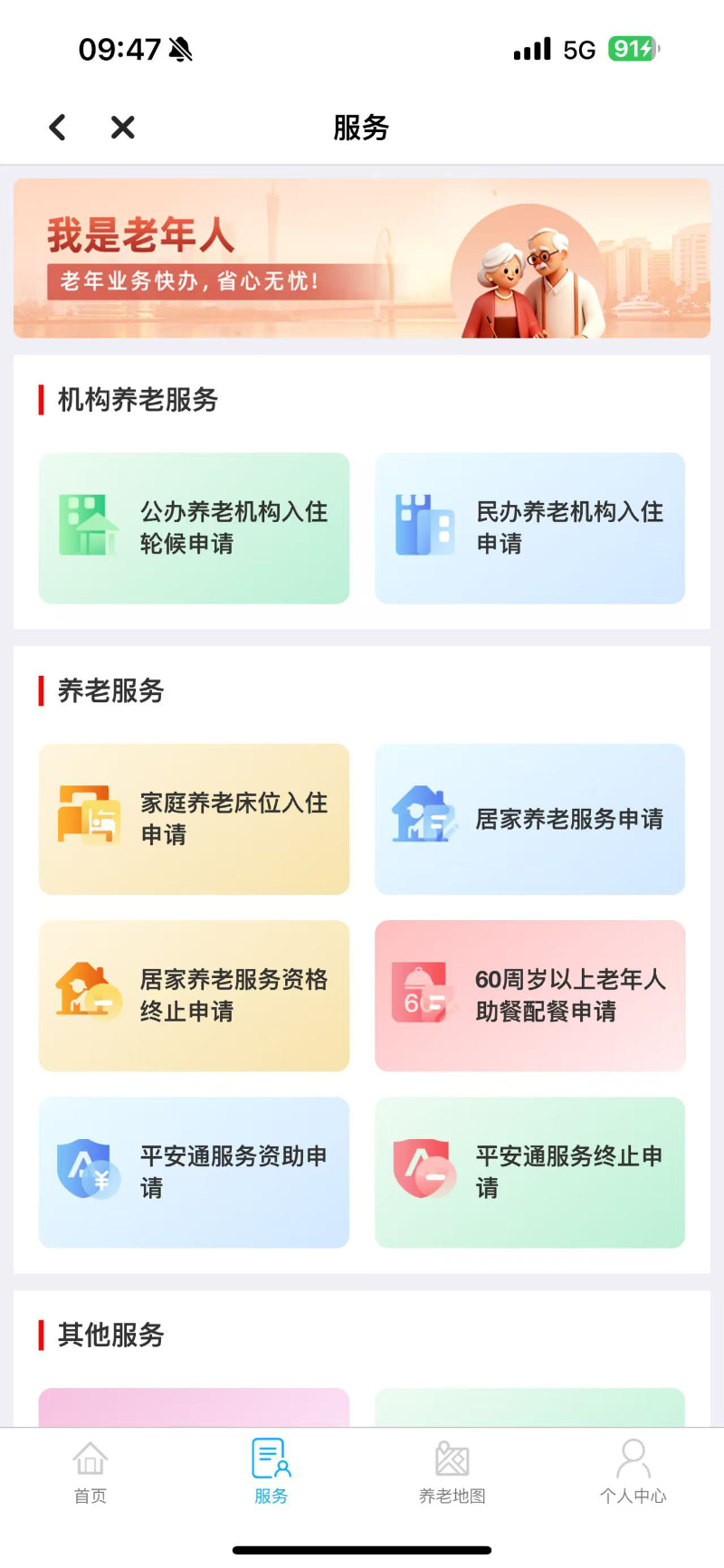Tap the first card under 其他服务
Image resolution: width=724 pixels, height=1568 pixels.
point(194,1411)
